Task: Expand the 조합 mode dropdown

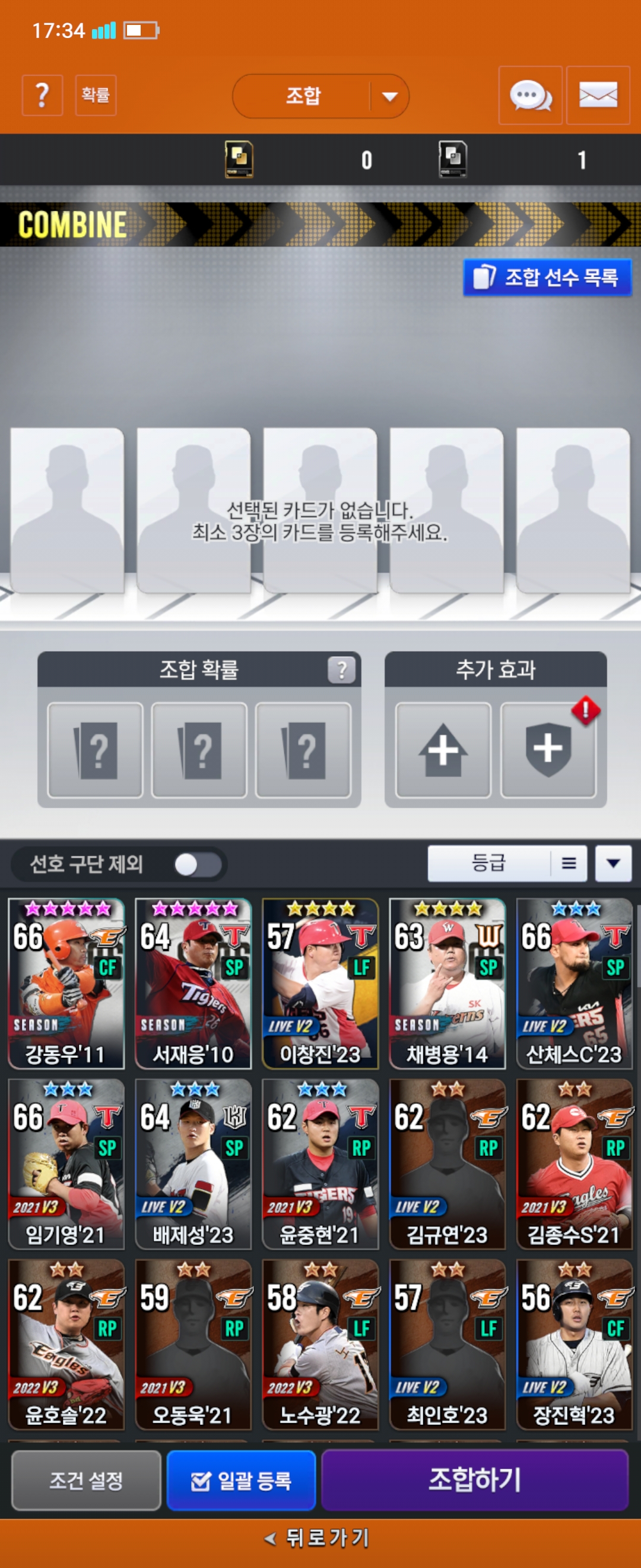Action: pos(389,96)
